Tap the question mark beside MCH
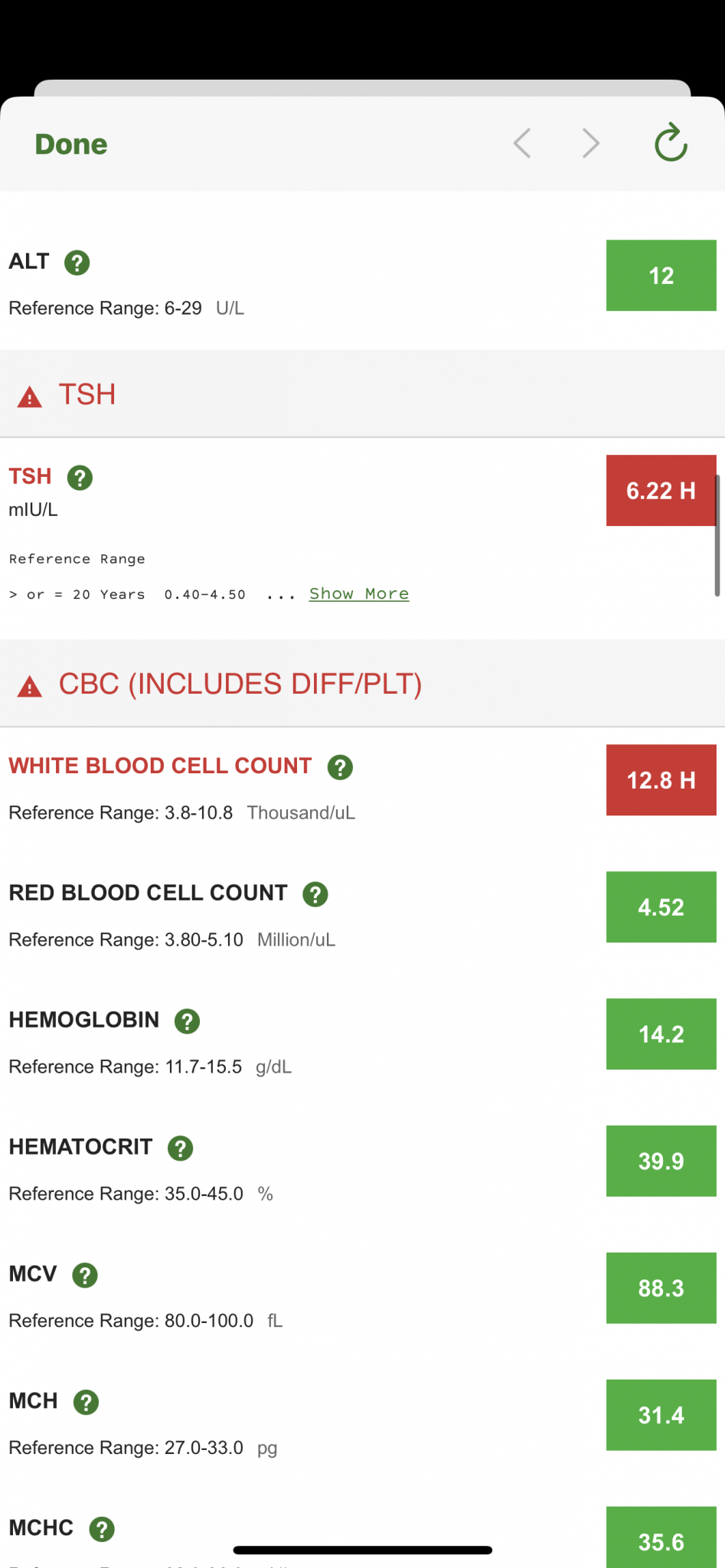 tap(86, 1403)
